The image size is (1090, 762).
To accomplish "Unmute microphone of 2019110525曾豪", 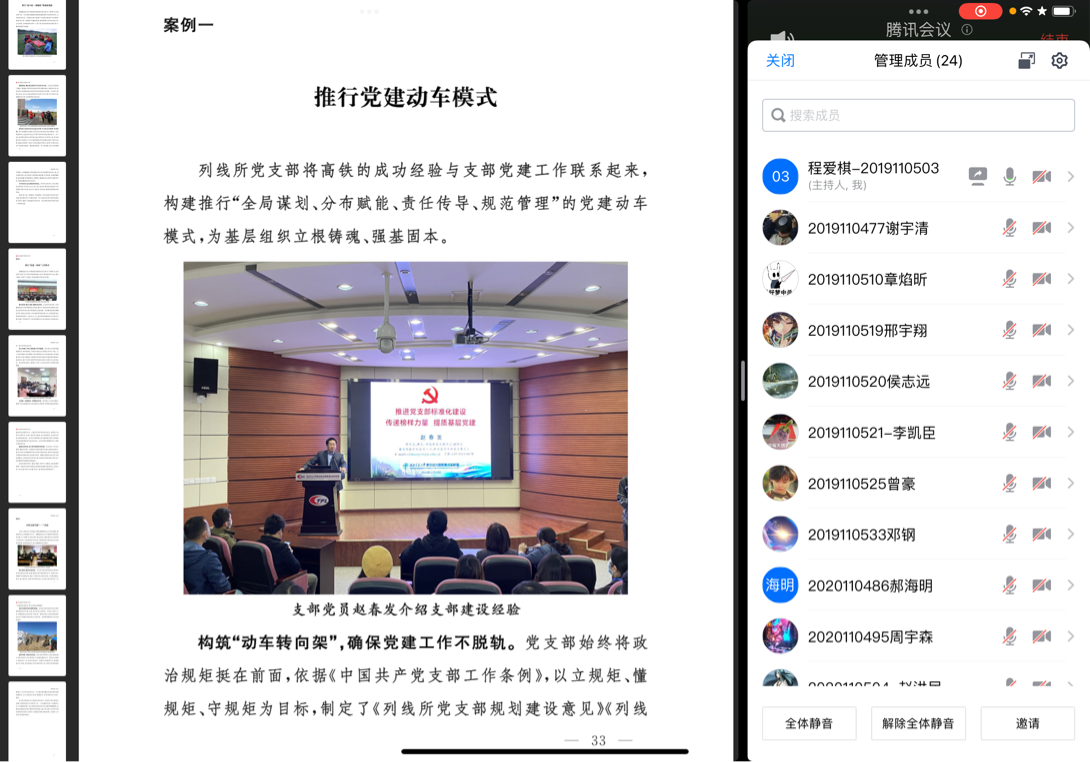I will pos(1010,483).
